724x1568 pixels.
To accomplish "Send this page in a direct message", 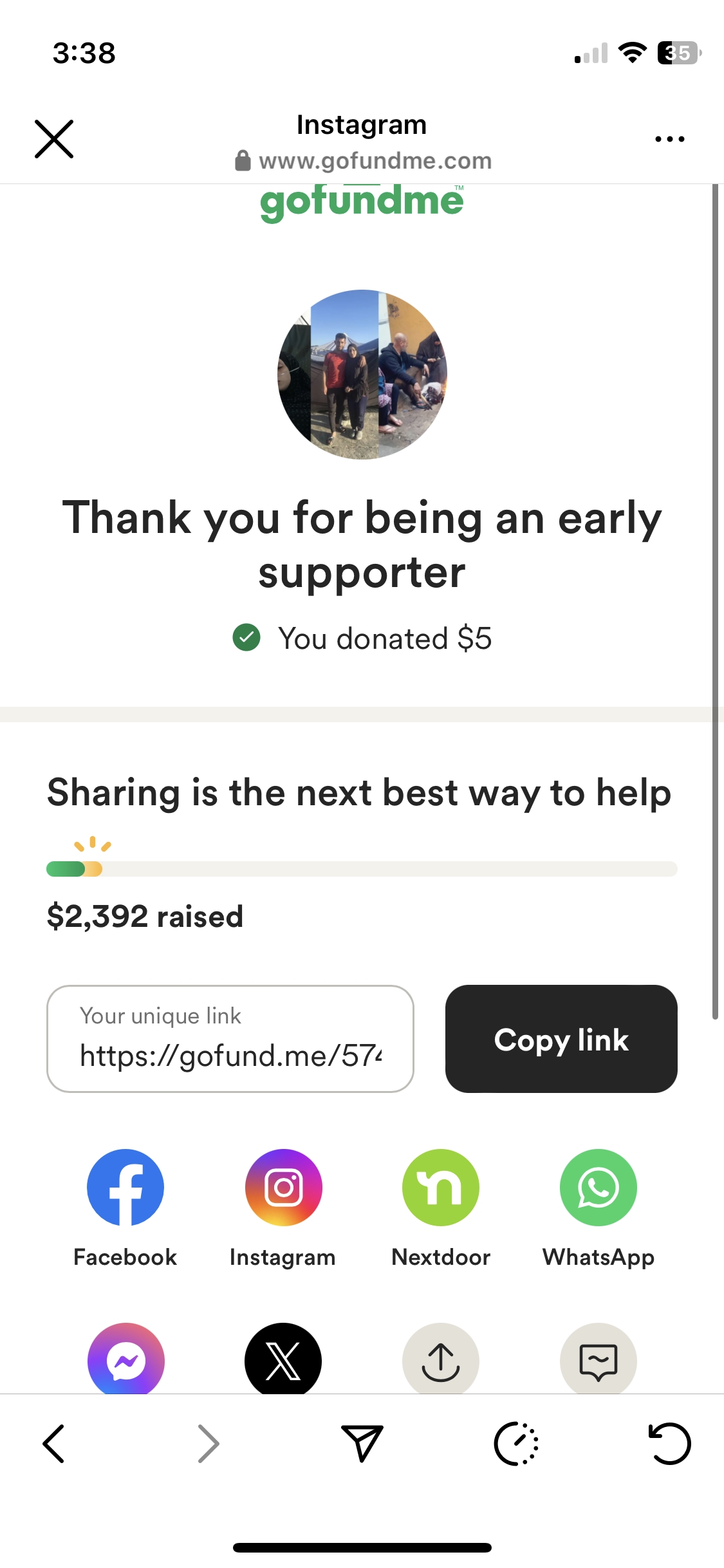I will [362, 1444].
